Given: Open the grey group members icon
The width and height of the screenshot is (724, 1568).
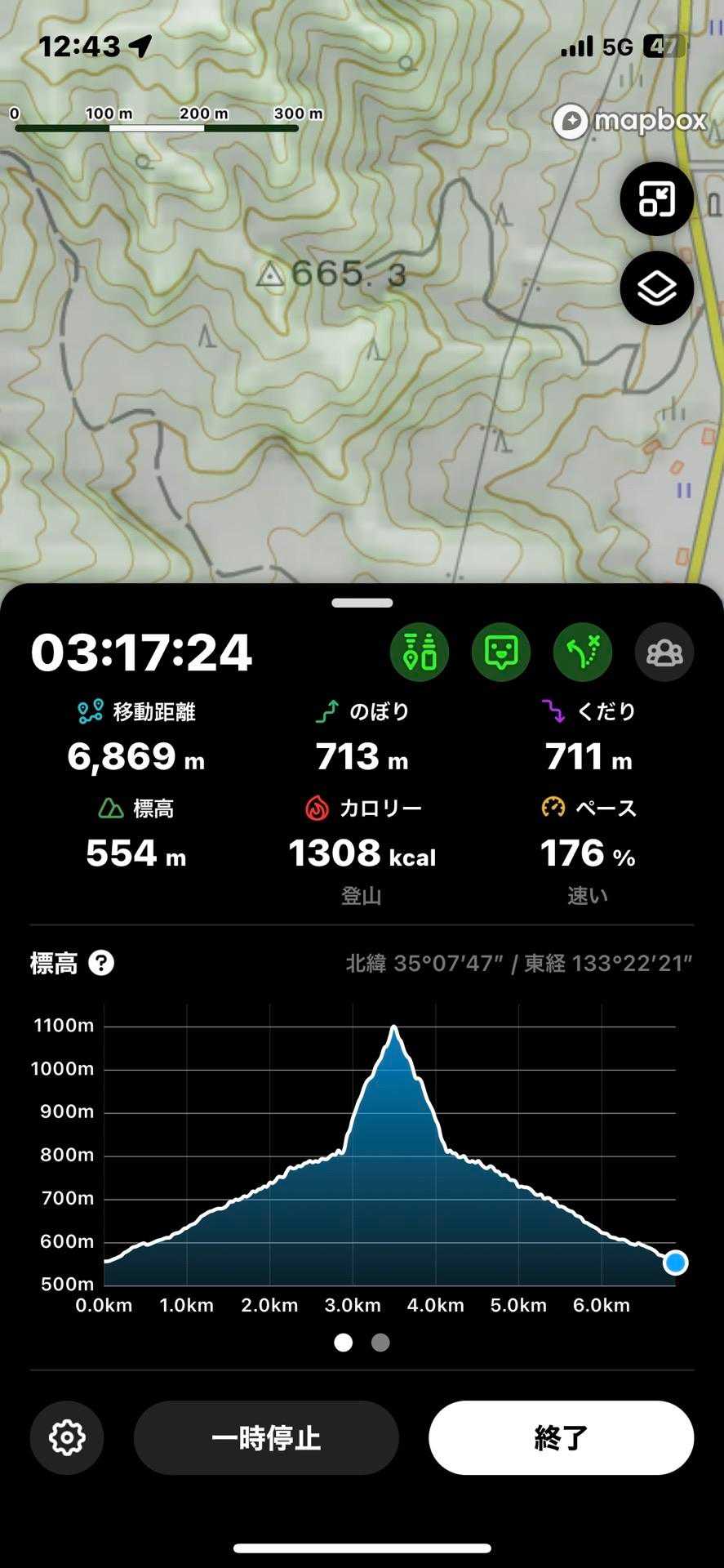Looking at the screenshot, I should pos(664,652).
